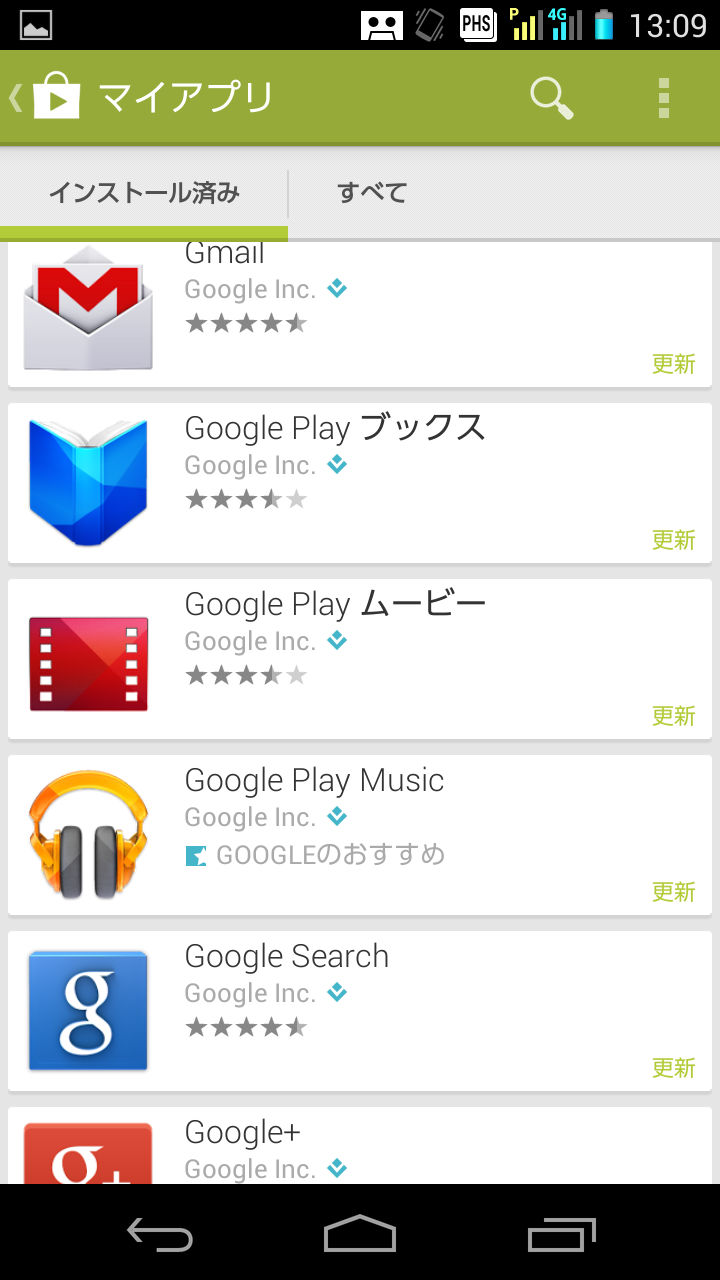The height and width of the screenshot is (1280, 720).
Task: Open the search magnifier icon
Action: (551, 98)
